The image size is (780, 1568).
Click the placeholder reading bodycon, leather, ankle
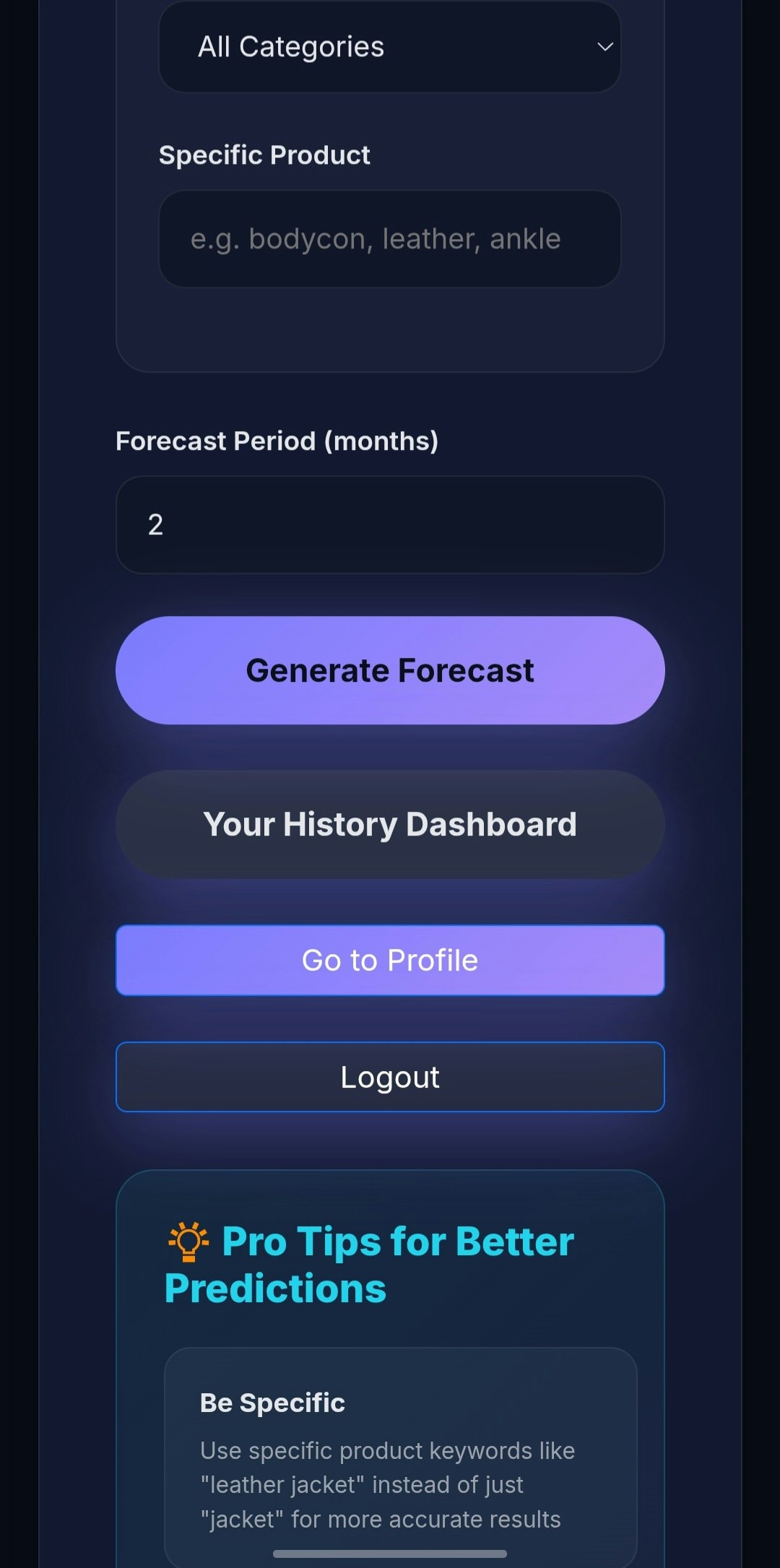376,238
